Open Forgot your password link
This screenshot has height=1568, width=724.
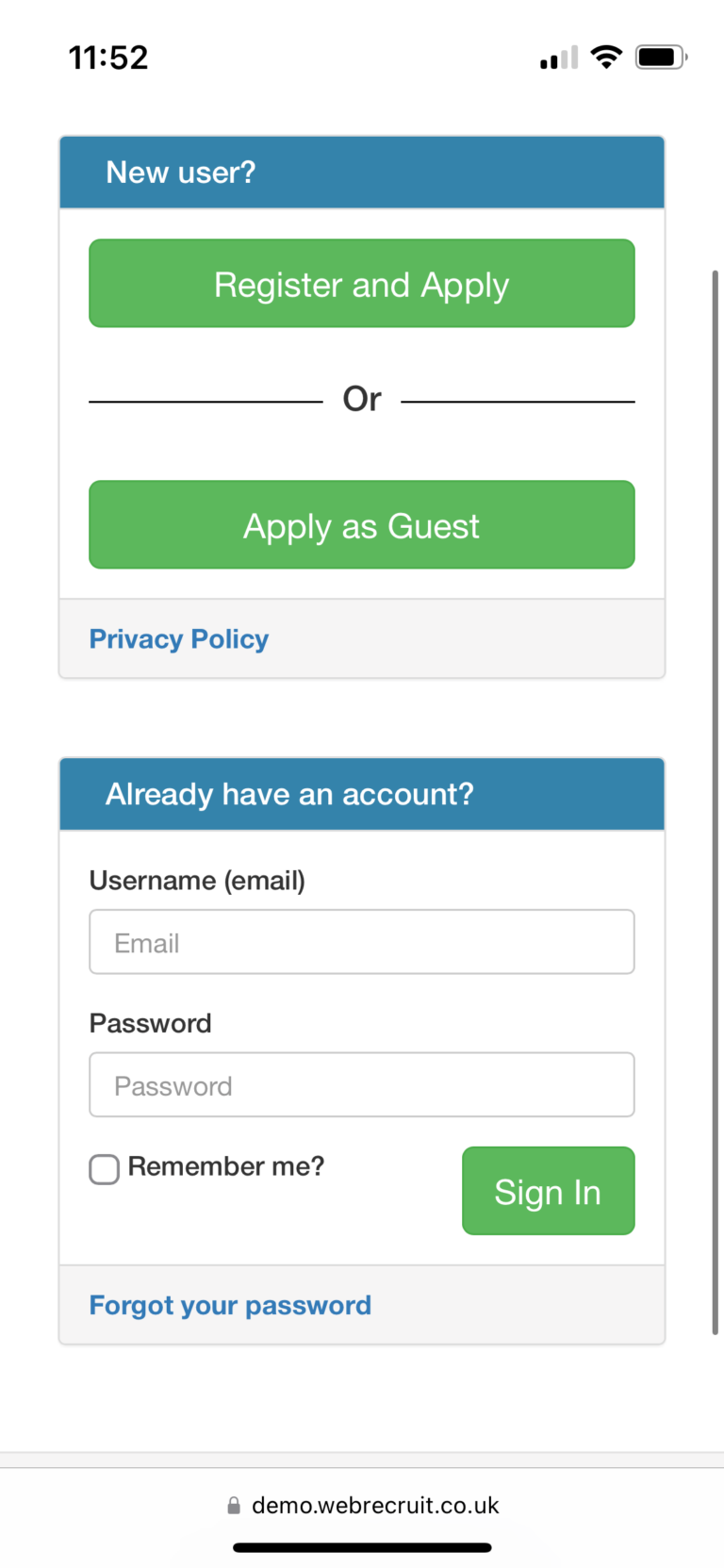click(x=230, y=1306)
